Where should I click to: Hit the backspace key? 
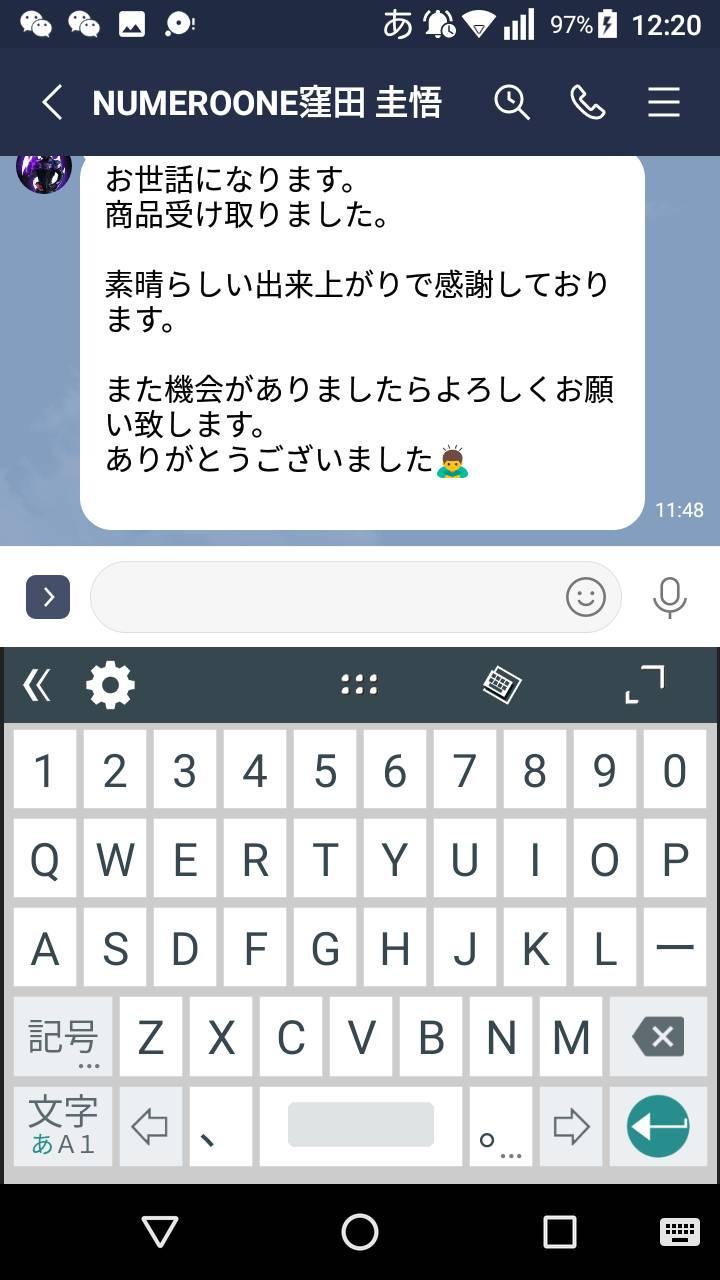(x=659, y=1037)
